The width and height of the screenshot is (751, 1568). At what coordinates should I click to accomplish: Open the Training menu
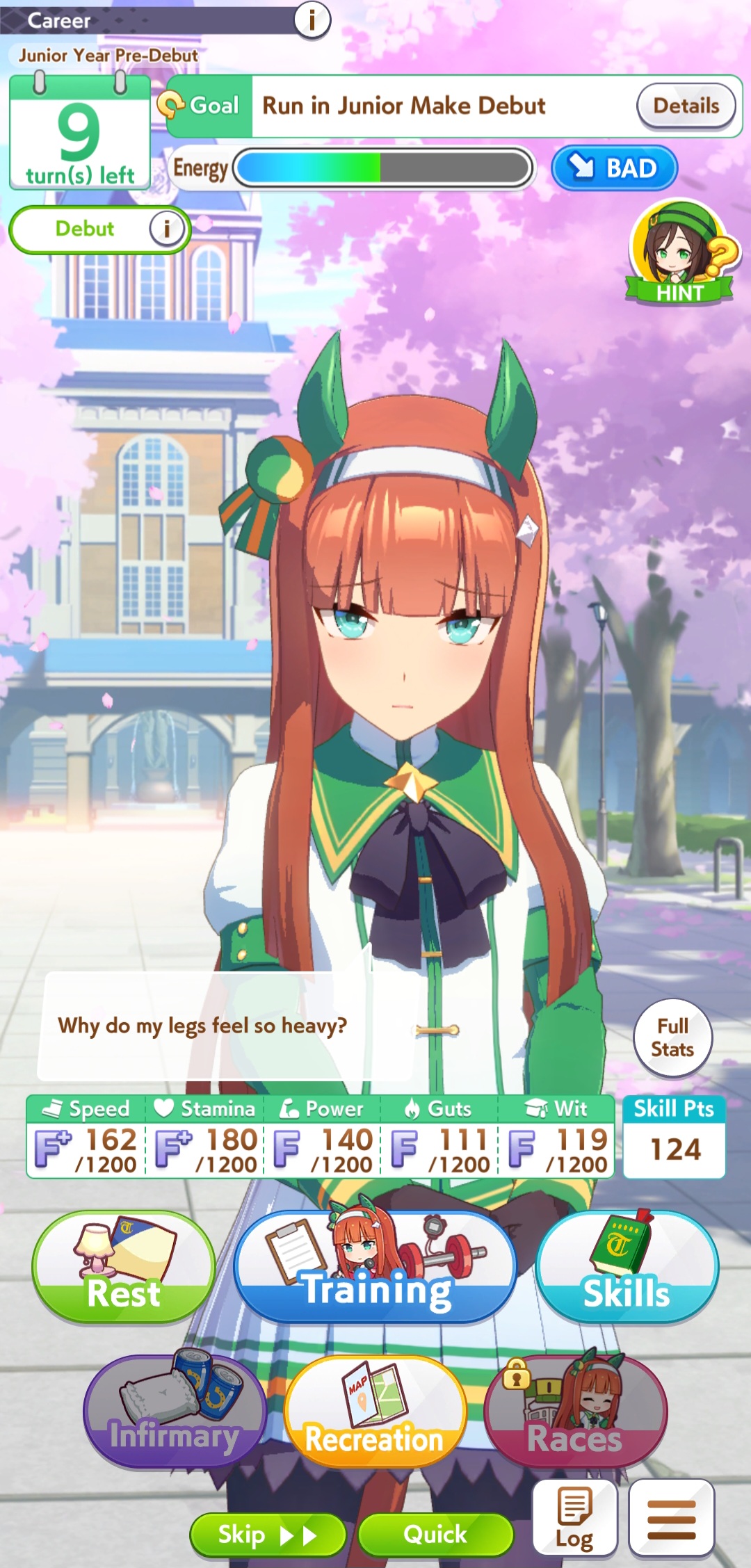pos(376,1267)
